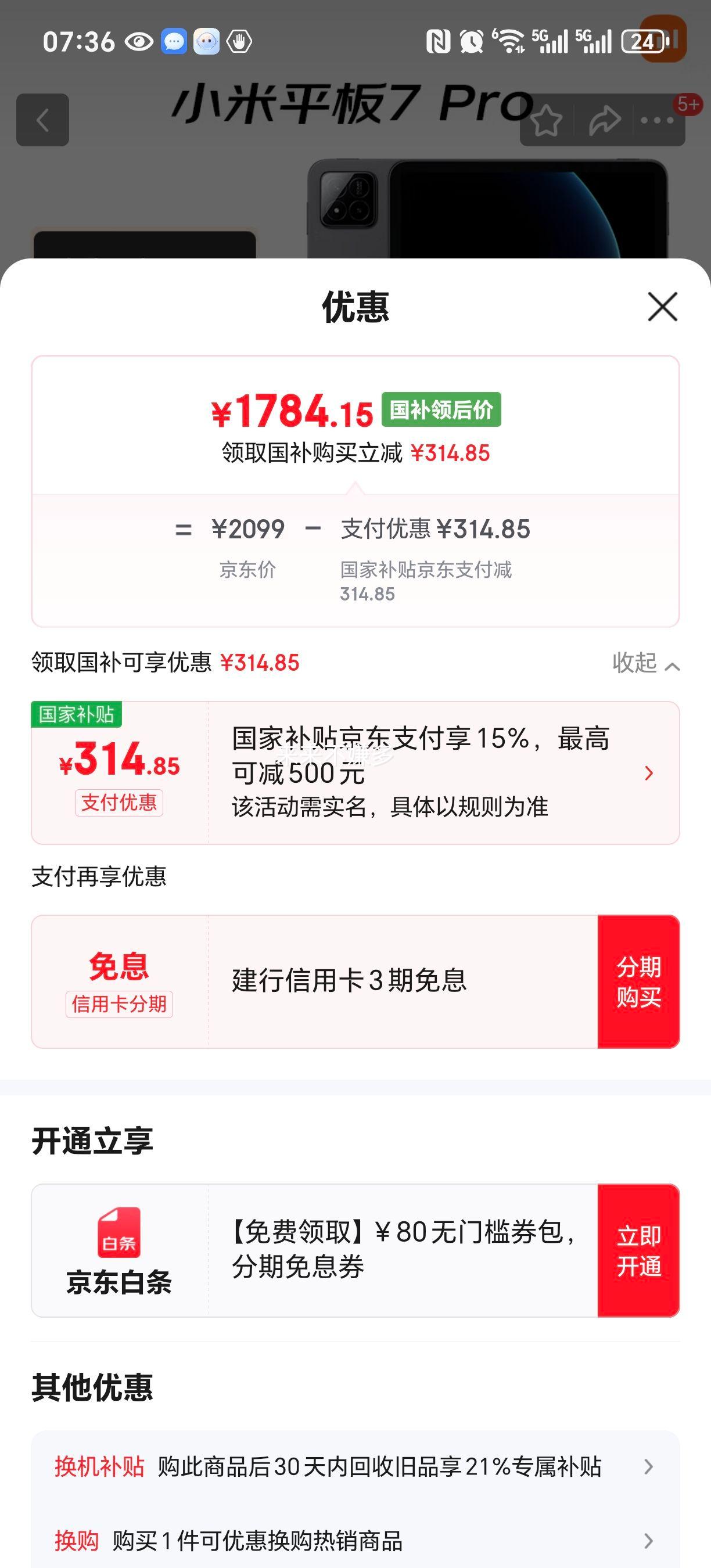The width and height of the screenshot is (711, 1568).
Task: Favorite this product with the star icon
Action: click(x=546, y=120)
